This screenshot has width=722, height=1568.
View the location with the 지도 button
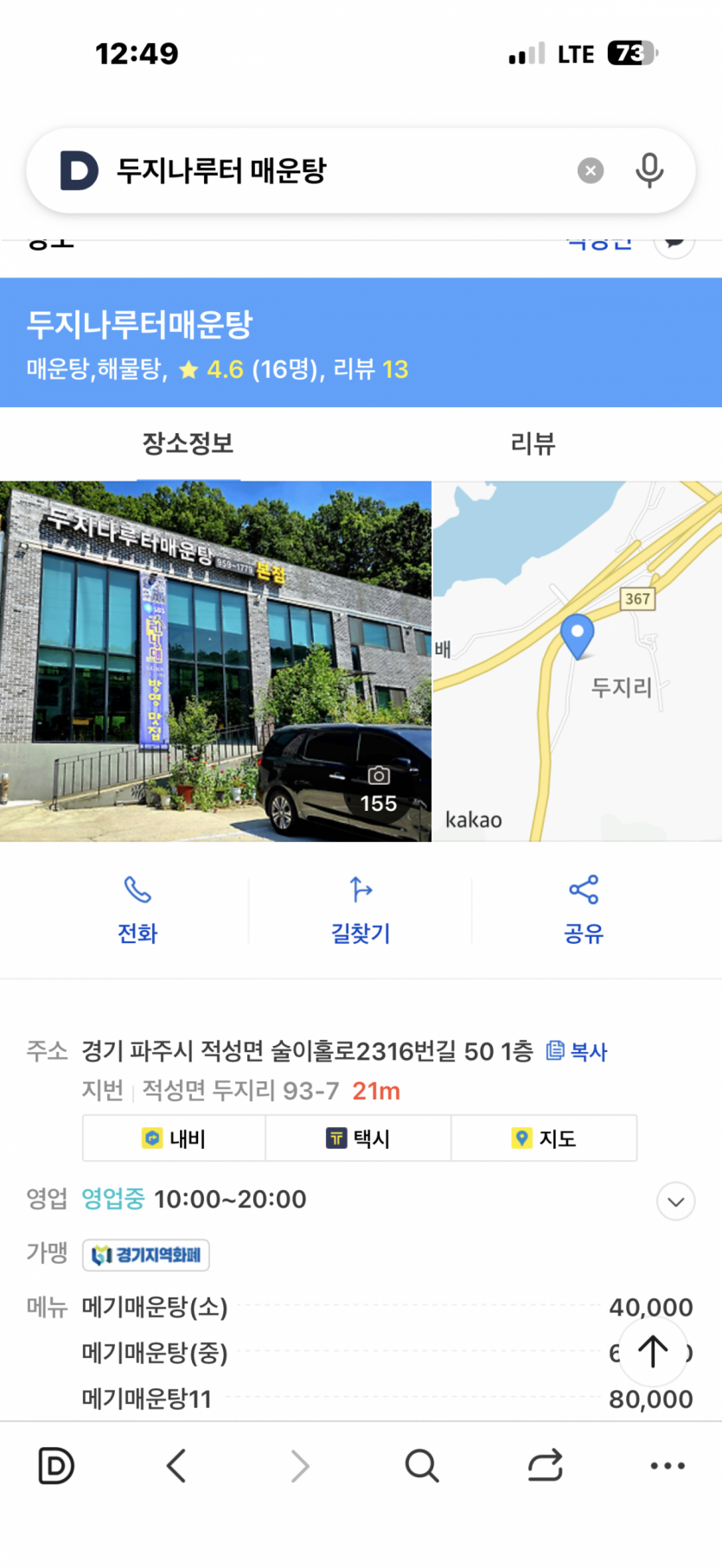point(544,1138)
